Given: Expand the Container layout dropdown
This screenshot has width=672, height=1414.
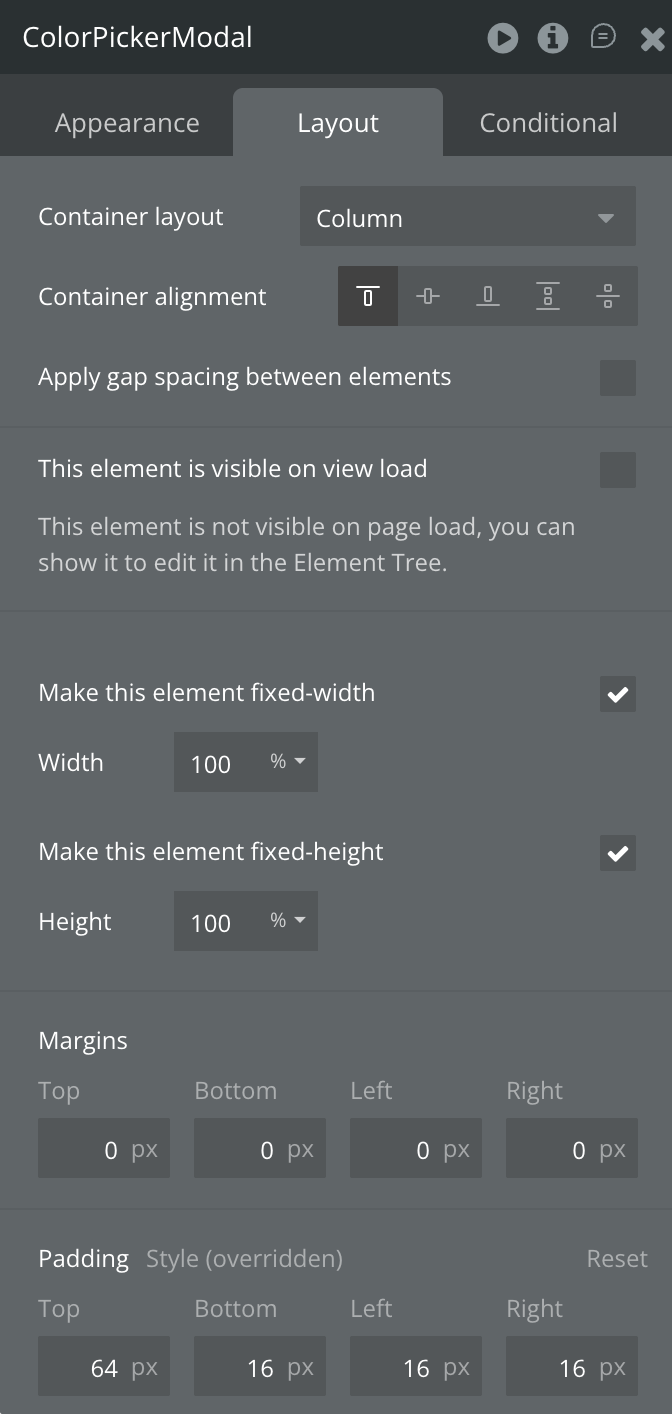Looking at the screenshot, I should pos(468,217).
